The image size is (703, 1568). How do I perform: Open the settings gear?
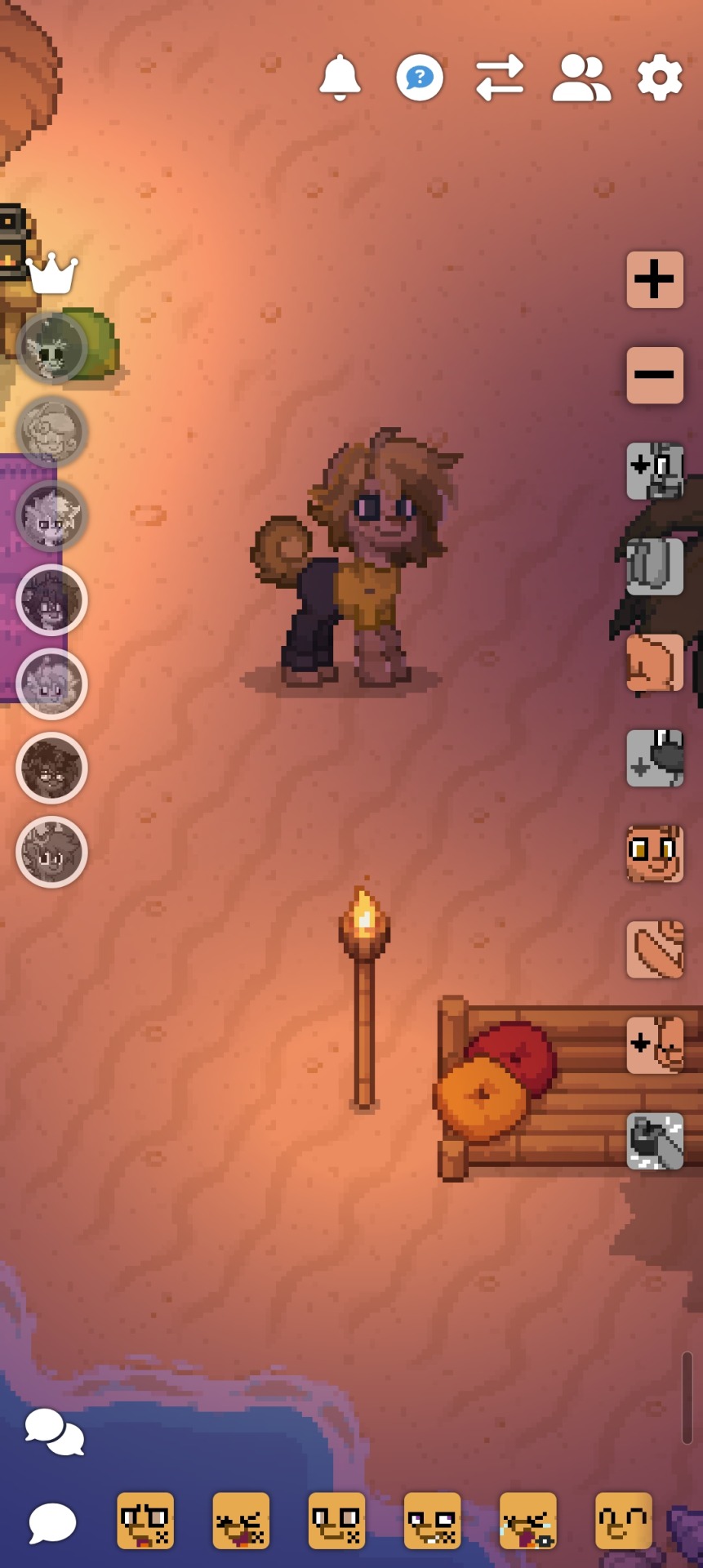click(x=660, y=78)
